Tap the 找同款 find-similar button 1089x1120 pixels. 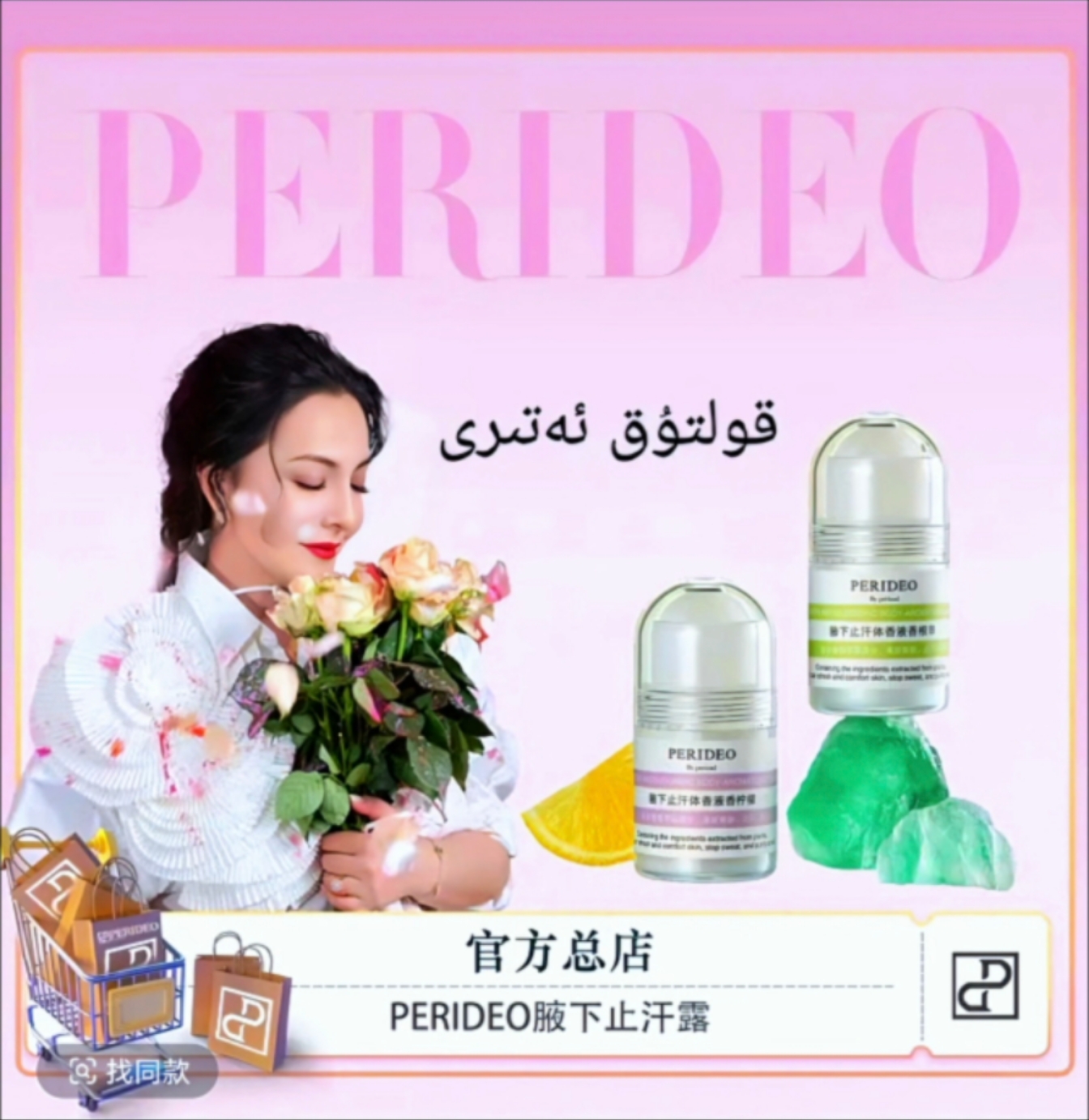[130, 1073]
